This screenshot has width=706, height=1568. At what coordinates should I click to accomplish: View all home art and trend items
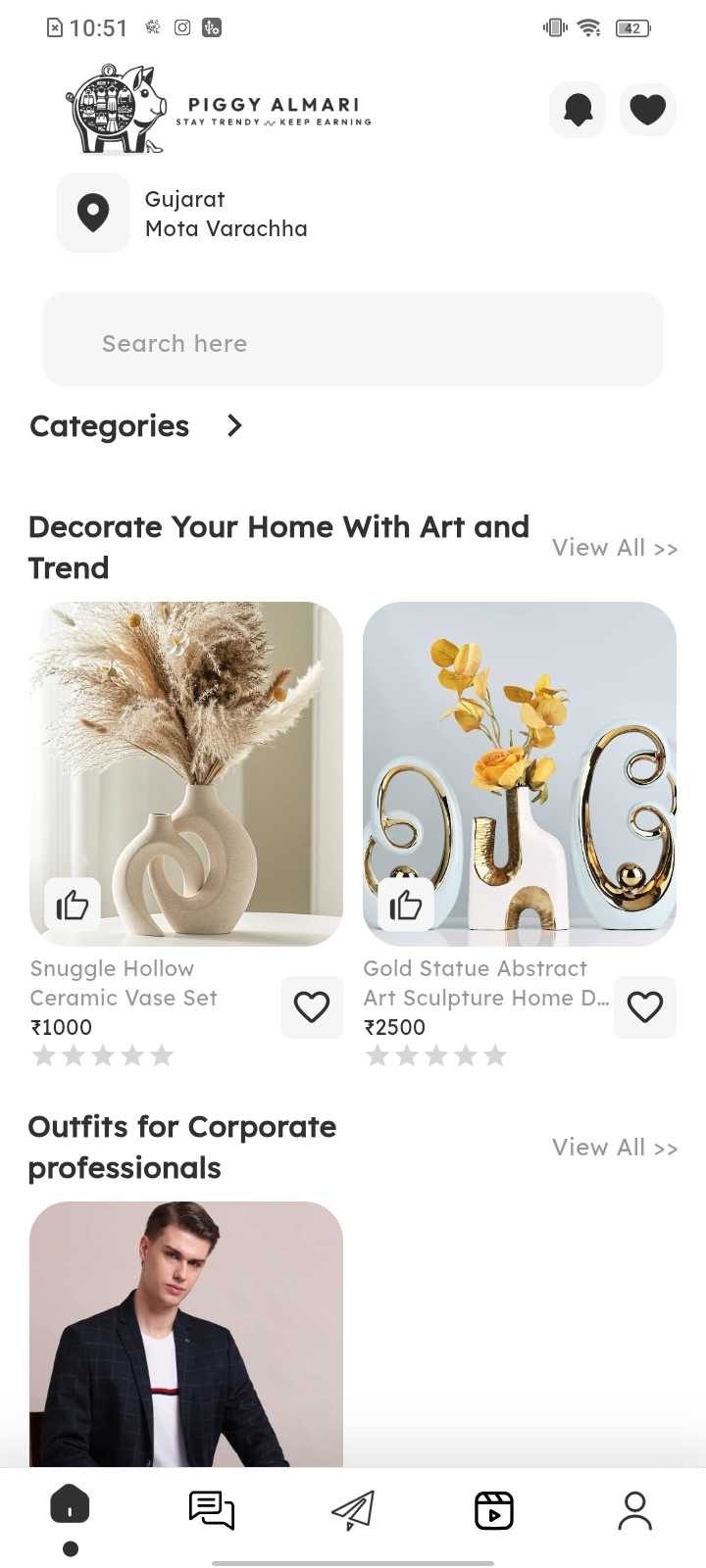614,548
